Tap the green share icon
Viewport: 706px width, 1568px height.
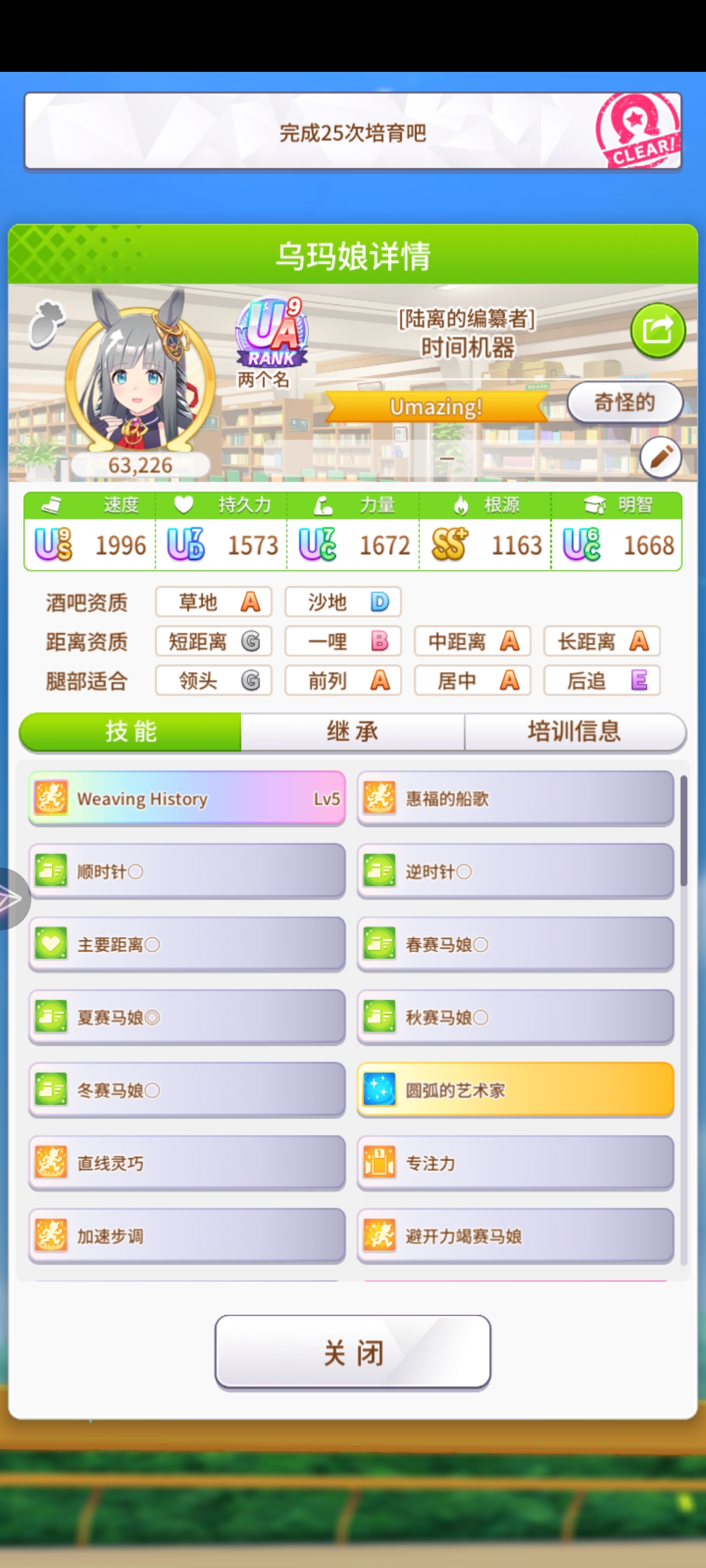coord(658,331)
